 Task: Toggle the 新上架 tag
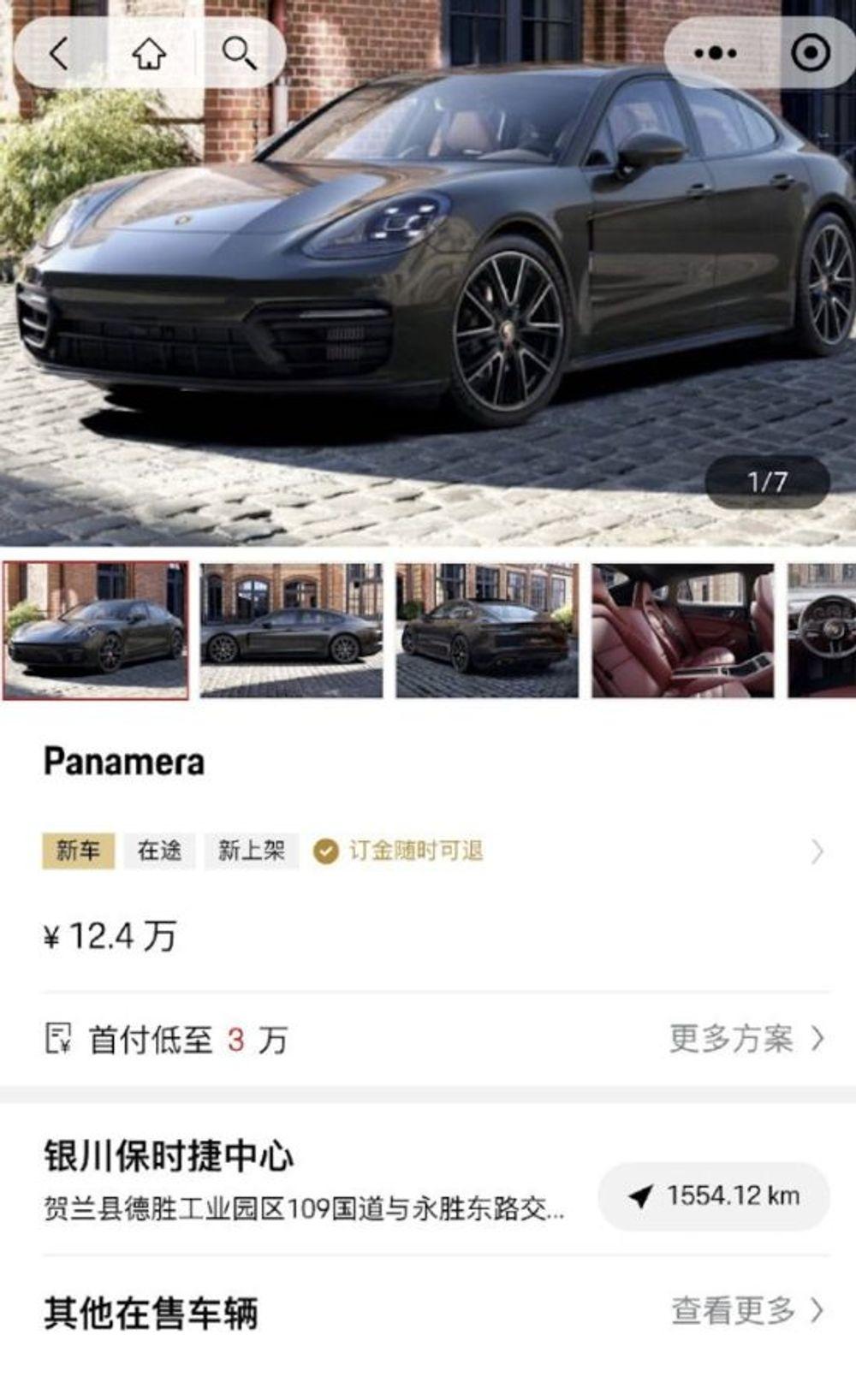point(253,852)
